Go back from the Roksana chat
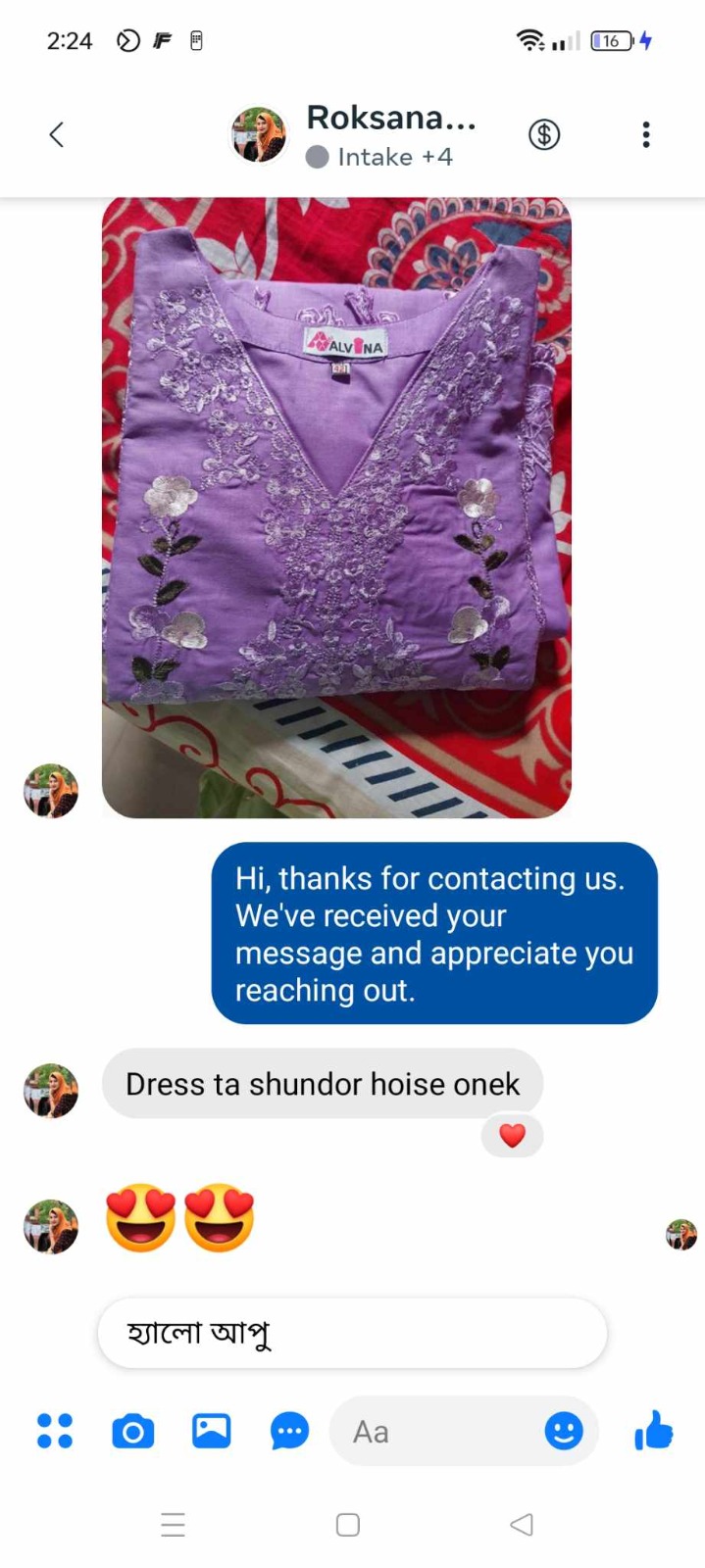 click(x=57, y=134)
